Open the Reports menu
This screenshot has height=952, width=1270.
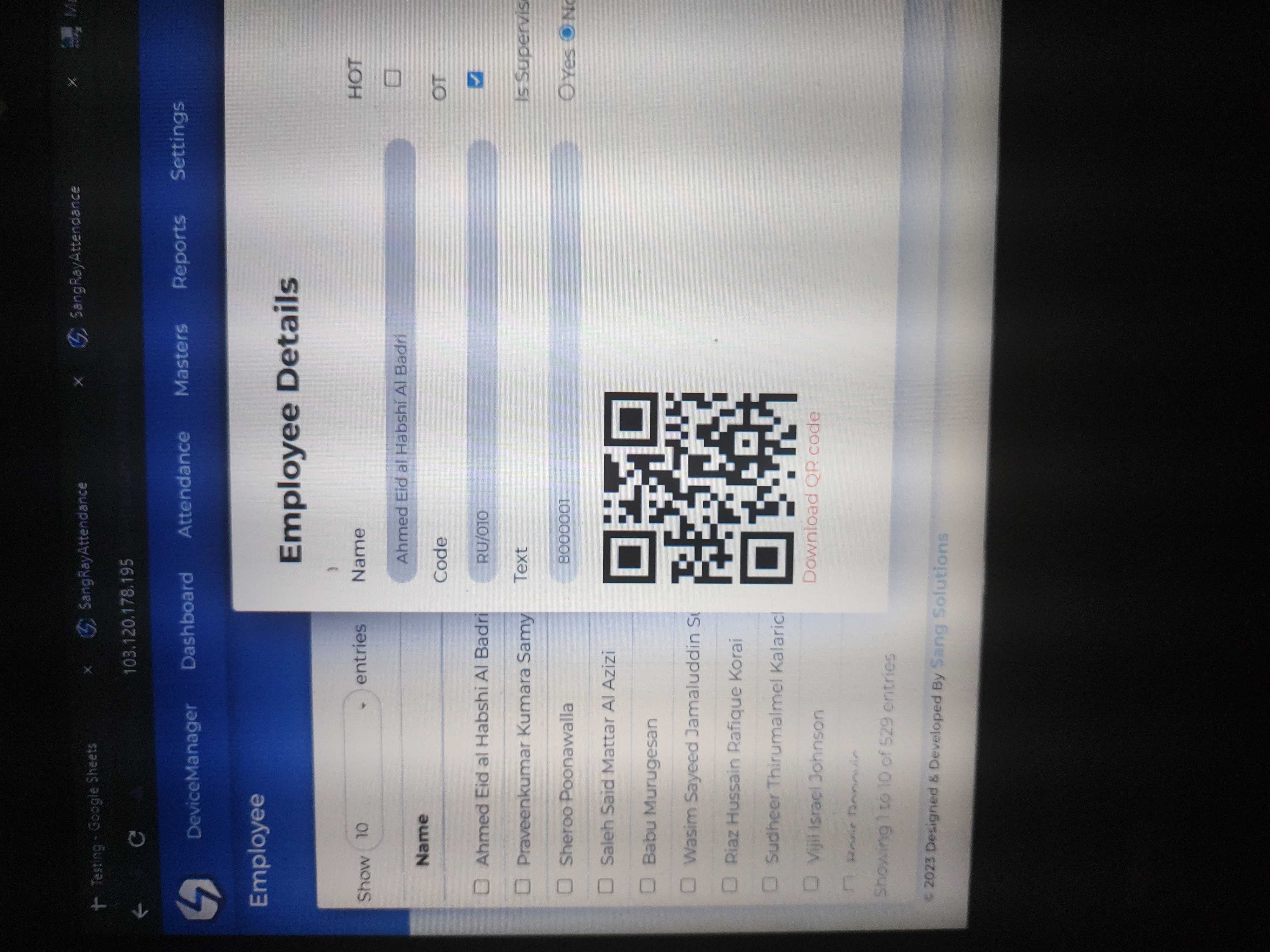click(x=179, y=252)
